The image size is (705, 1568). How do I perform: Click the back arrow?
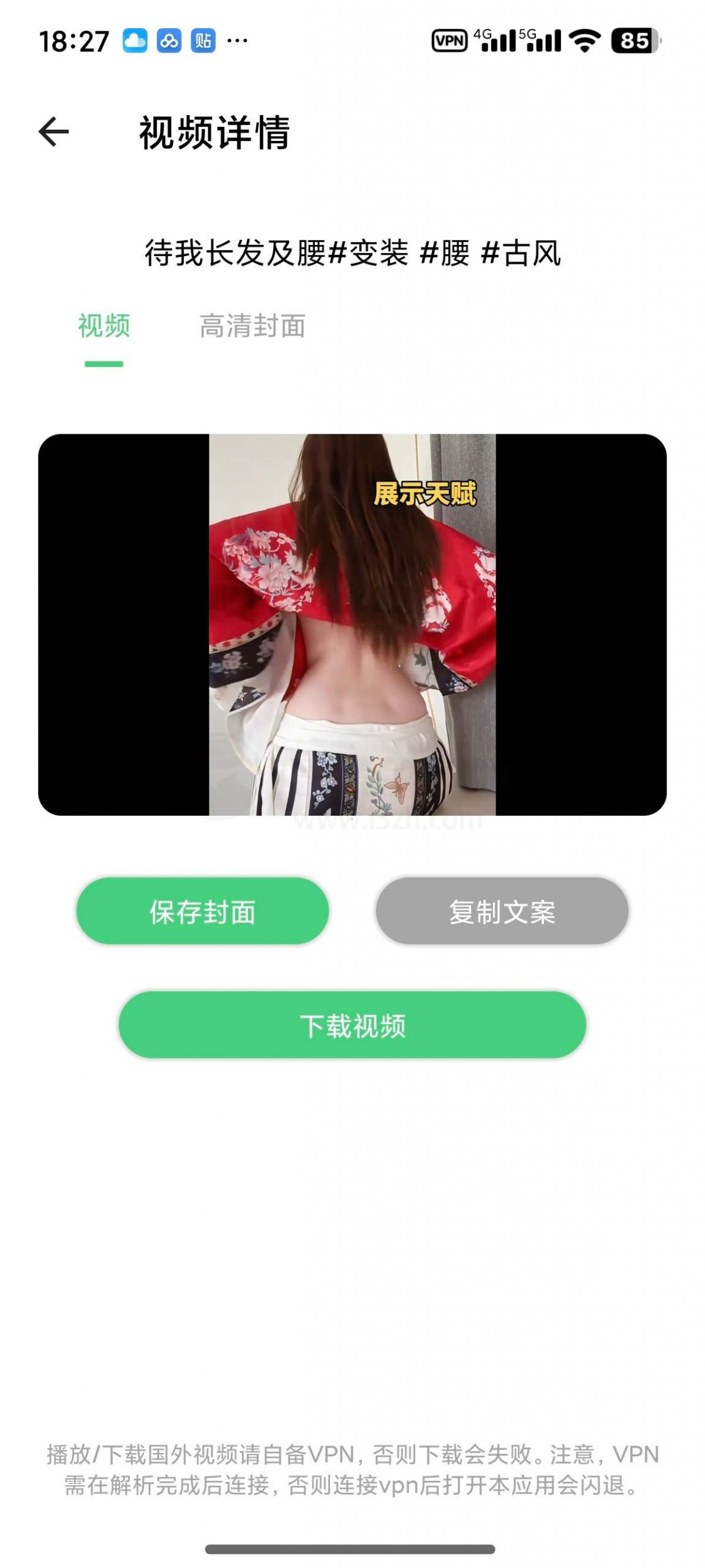pyautogui.click(x=54, y=132)
